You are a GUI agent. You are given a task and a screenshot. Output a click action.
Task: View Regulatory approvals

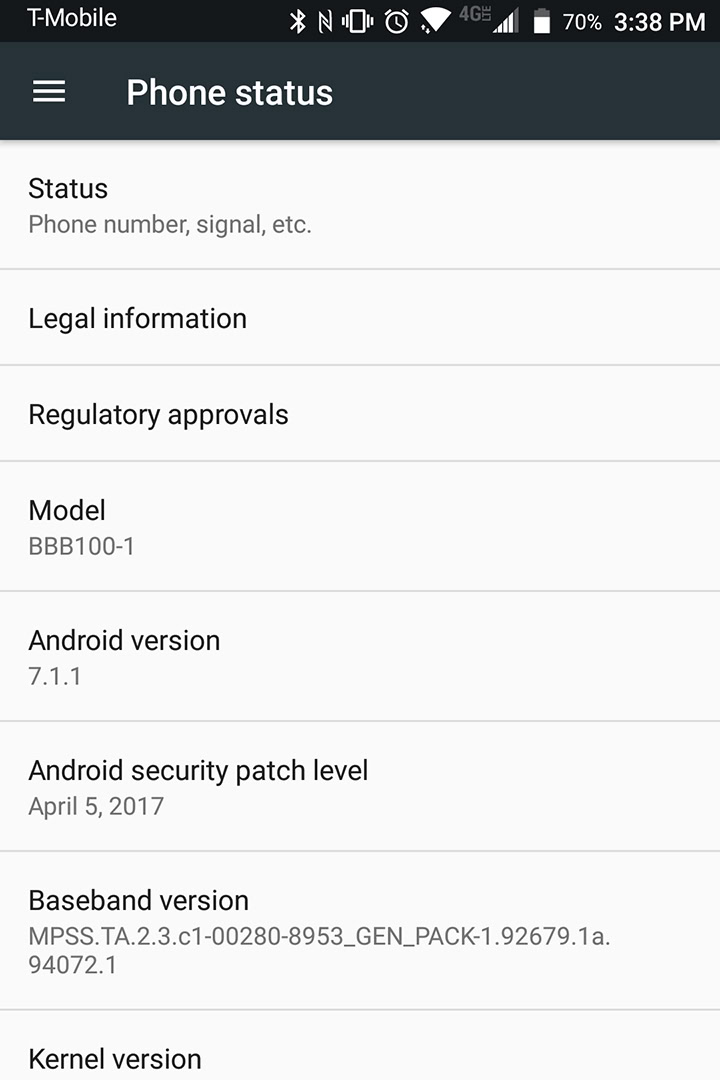(x=360, y=414)
